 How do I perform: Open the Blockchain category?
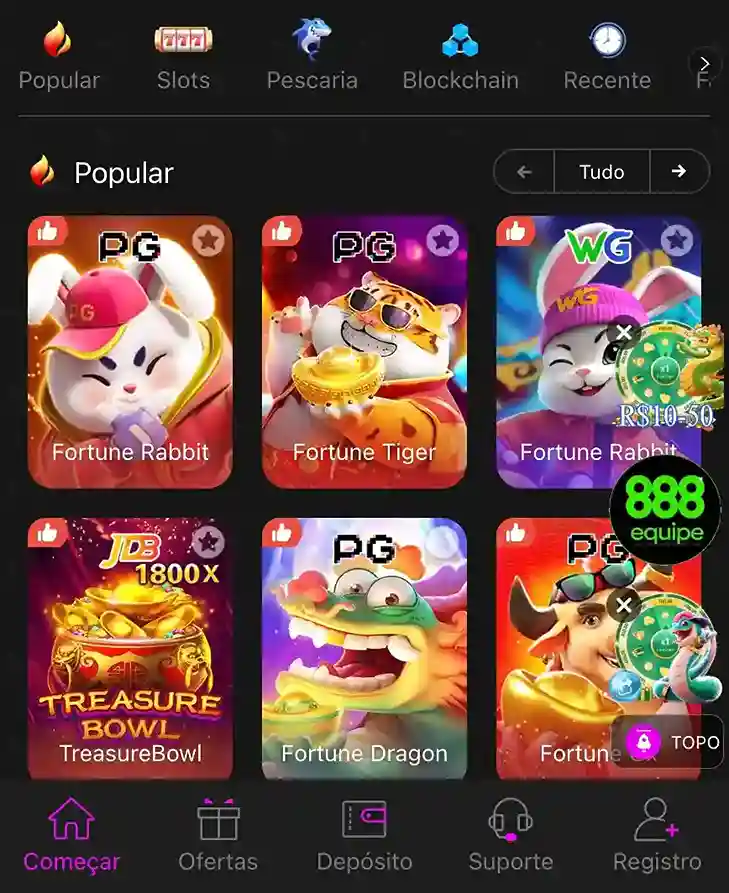pyautogui.click(x=460, y=58)
